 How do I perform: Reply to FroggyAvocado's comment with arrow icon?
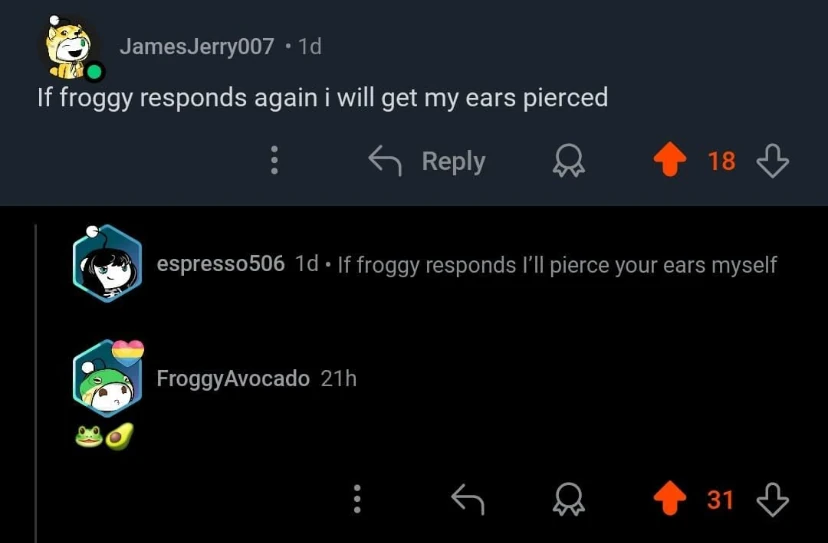pyautogui.click(x=467, y=499)
